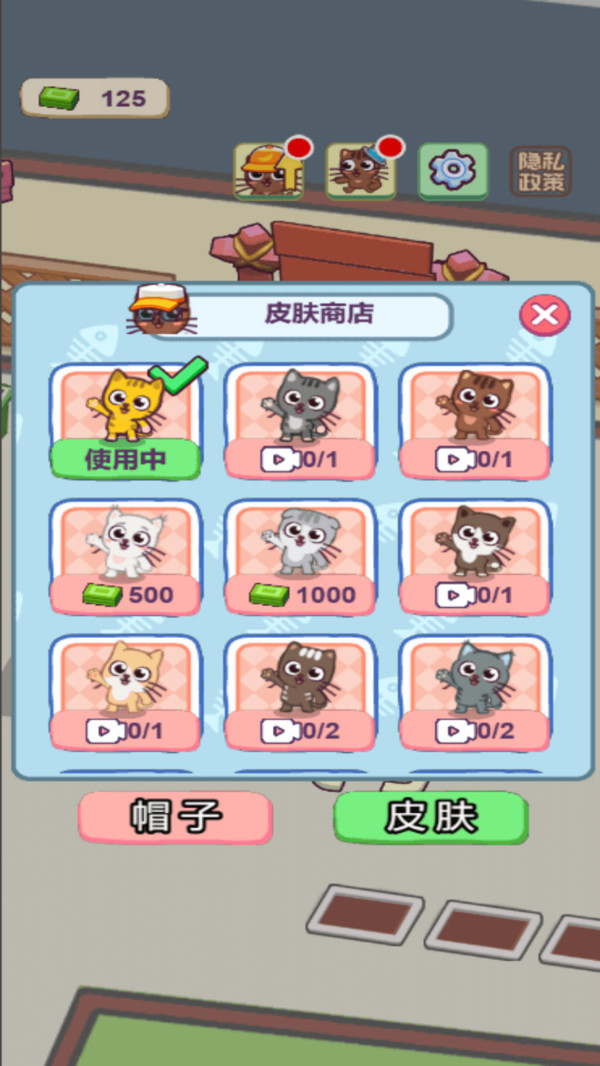Open the cat hat upgrade icon
The image size is (600, 1066).
[270, 169]
